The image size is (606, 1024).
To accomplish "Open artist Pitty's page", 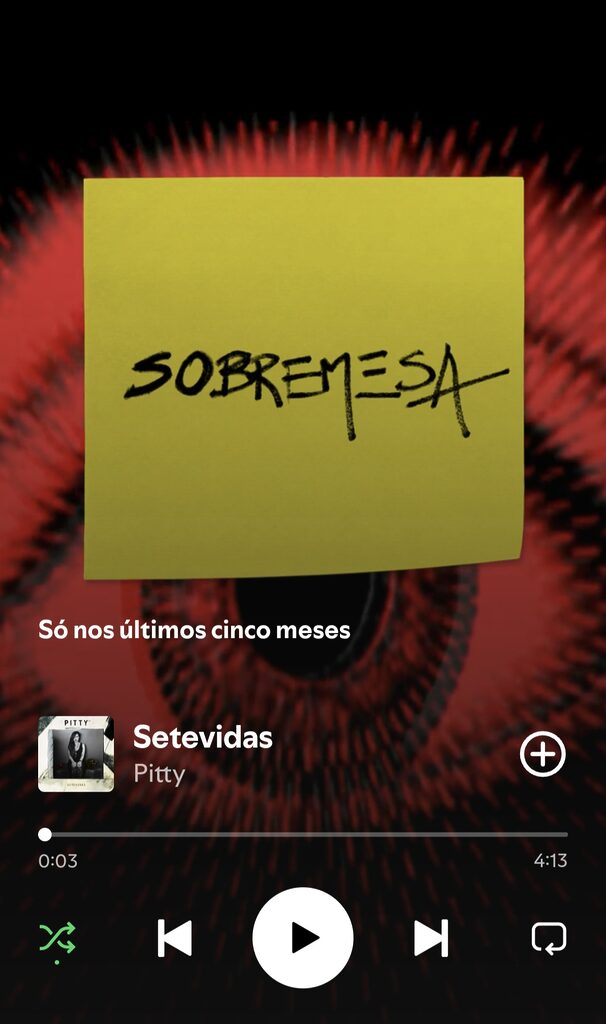I will coord(159,774).
